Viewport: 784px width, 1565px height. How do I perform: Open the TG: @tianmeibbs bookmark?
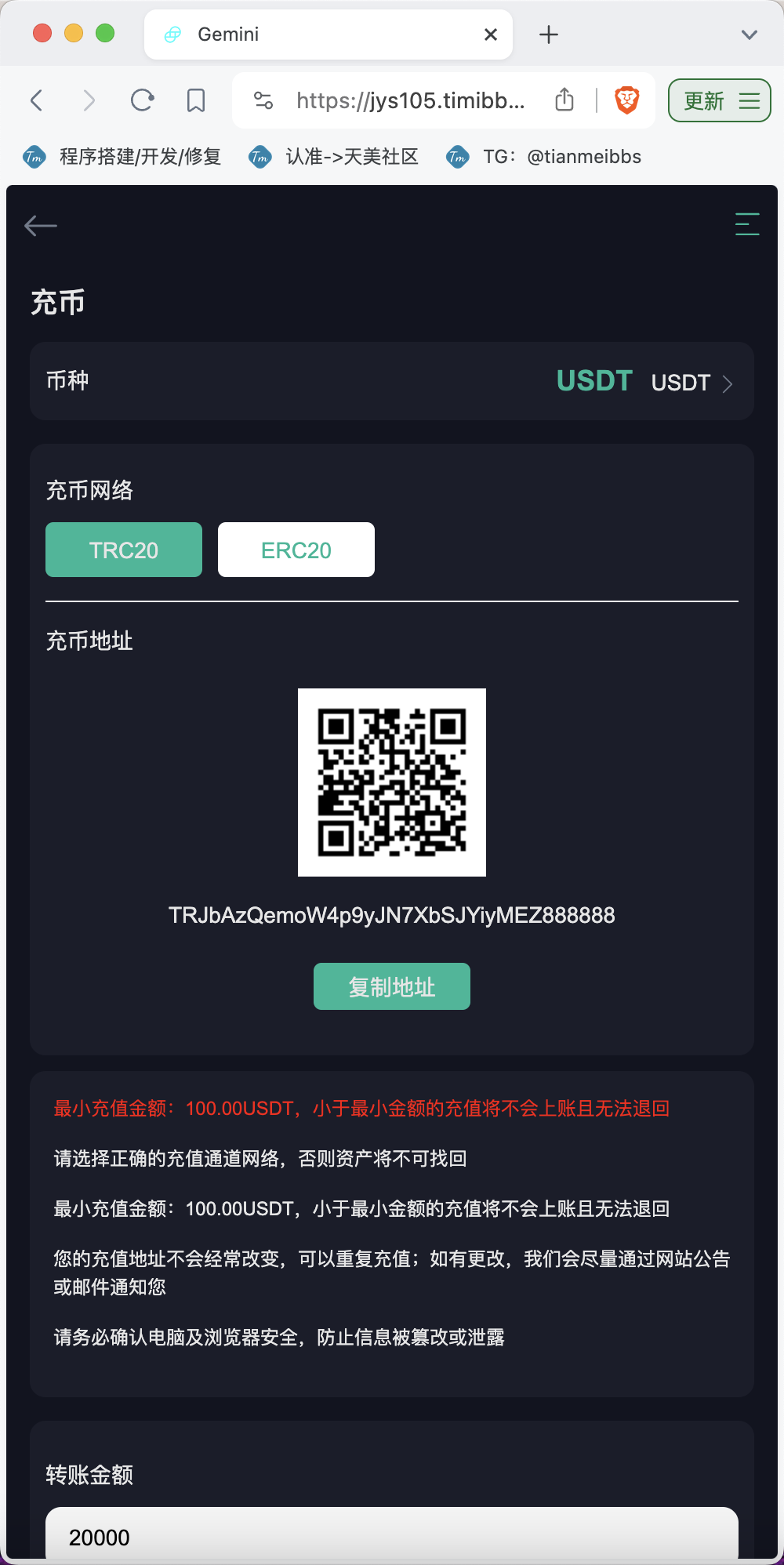[543, 157]
